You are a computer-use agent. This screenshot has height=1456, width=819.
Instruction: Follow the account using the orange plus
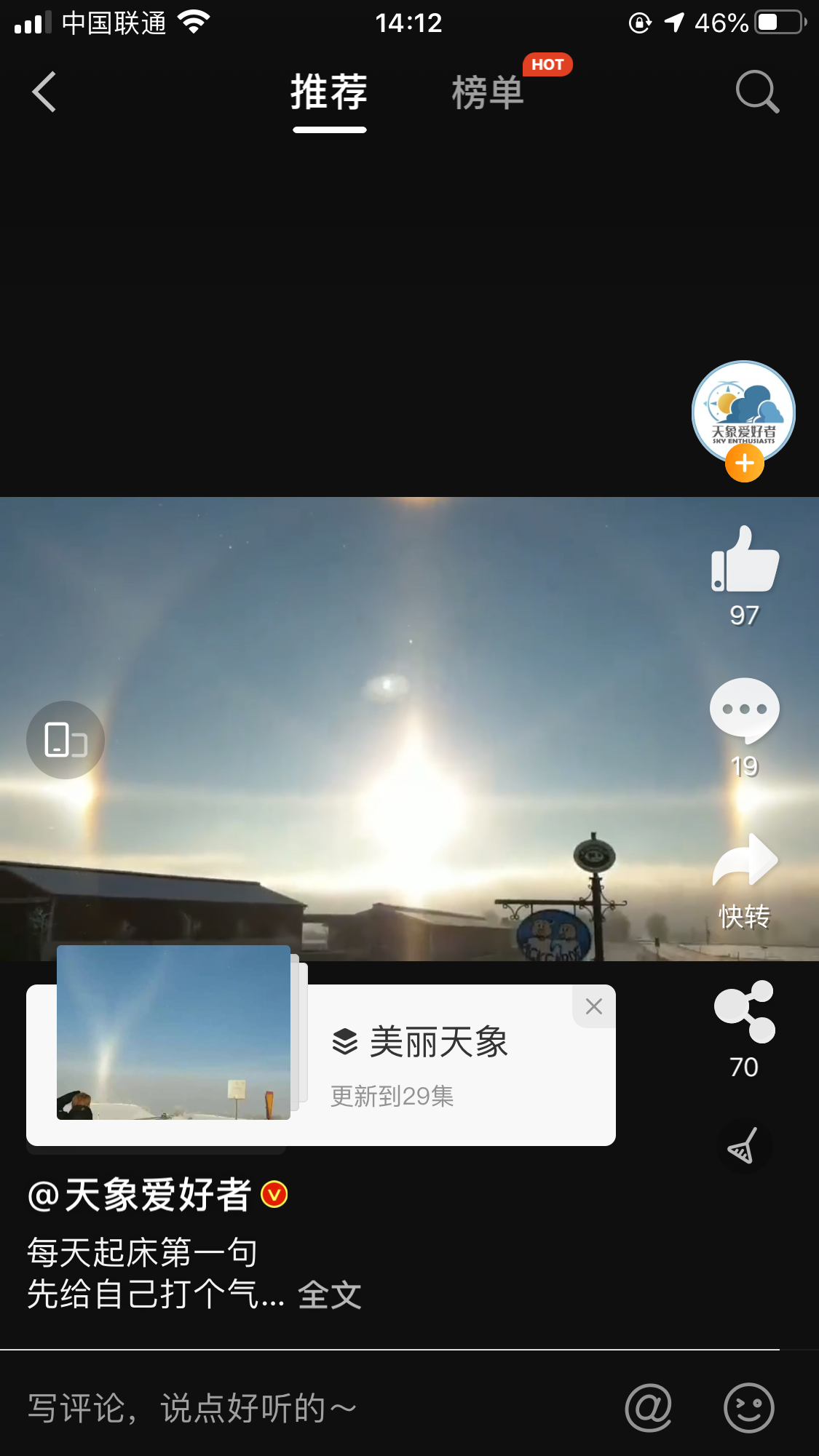pos(743,464)
